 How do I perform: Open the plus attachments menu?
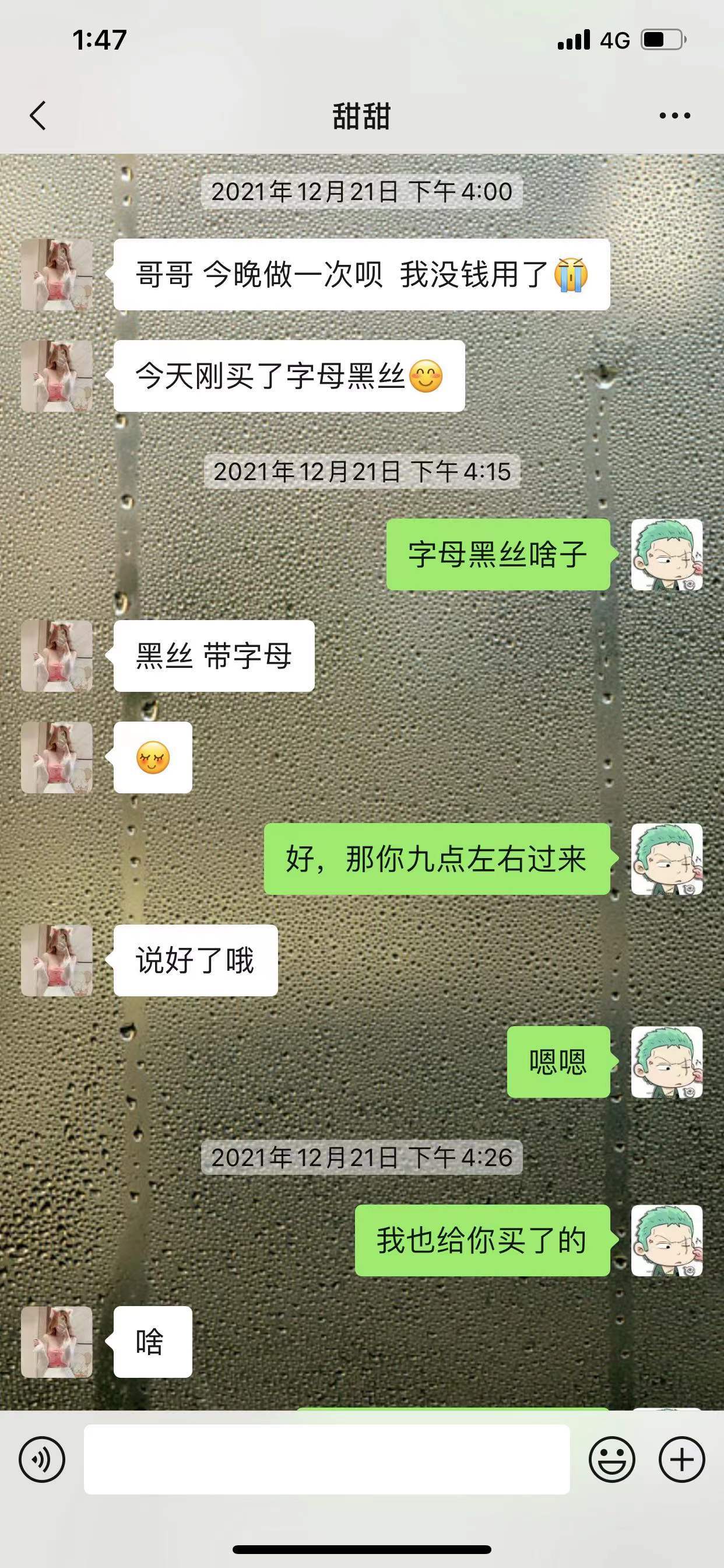pyautogui.click(x=681, y=1459)
